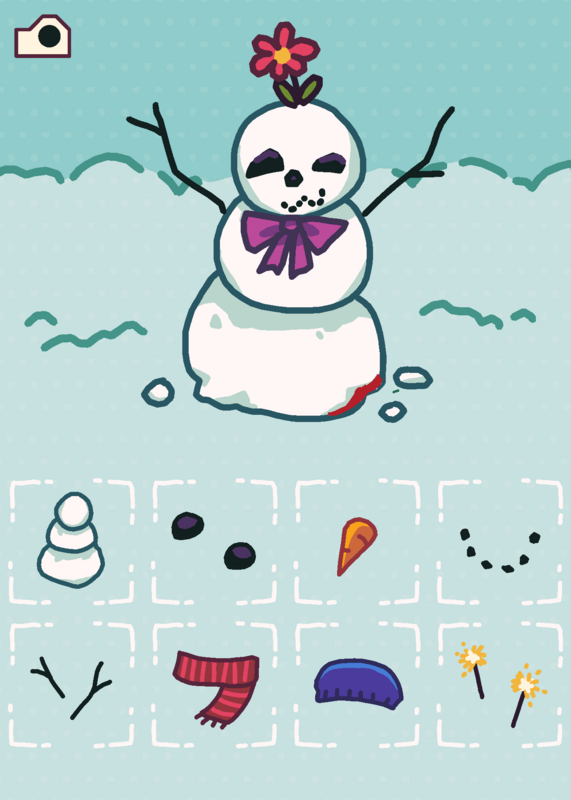Choose the coal eyes option

(214, 541)
